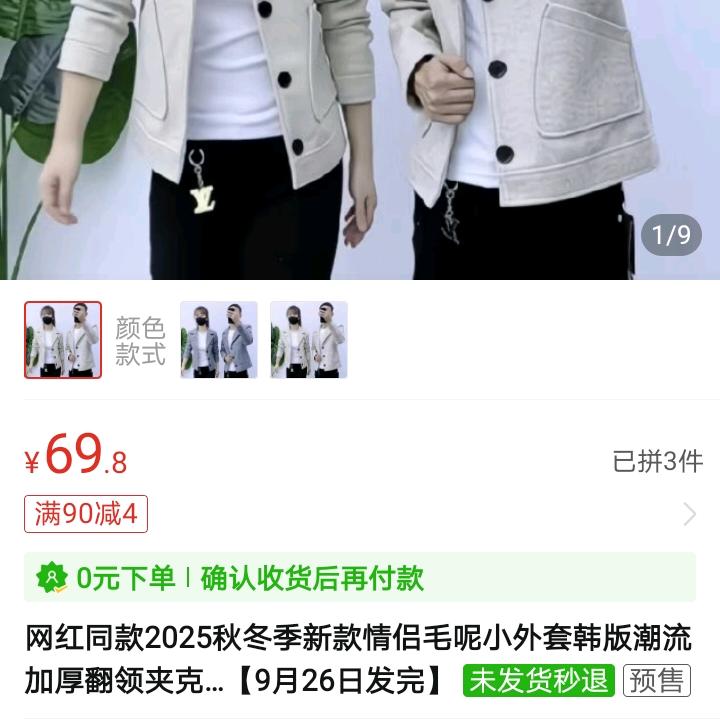720x720 pixels.
Task: Expand coupon row with the right chevron
Action: pos(689,514)
